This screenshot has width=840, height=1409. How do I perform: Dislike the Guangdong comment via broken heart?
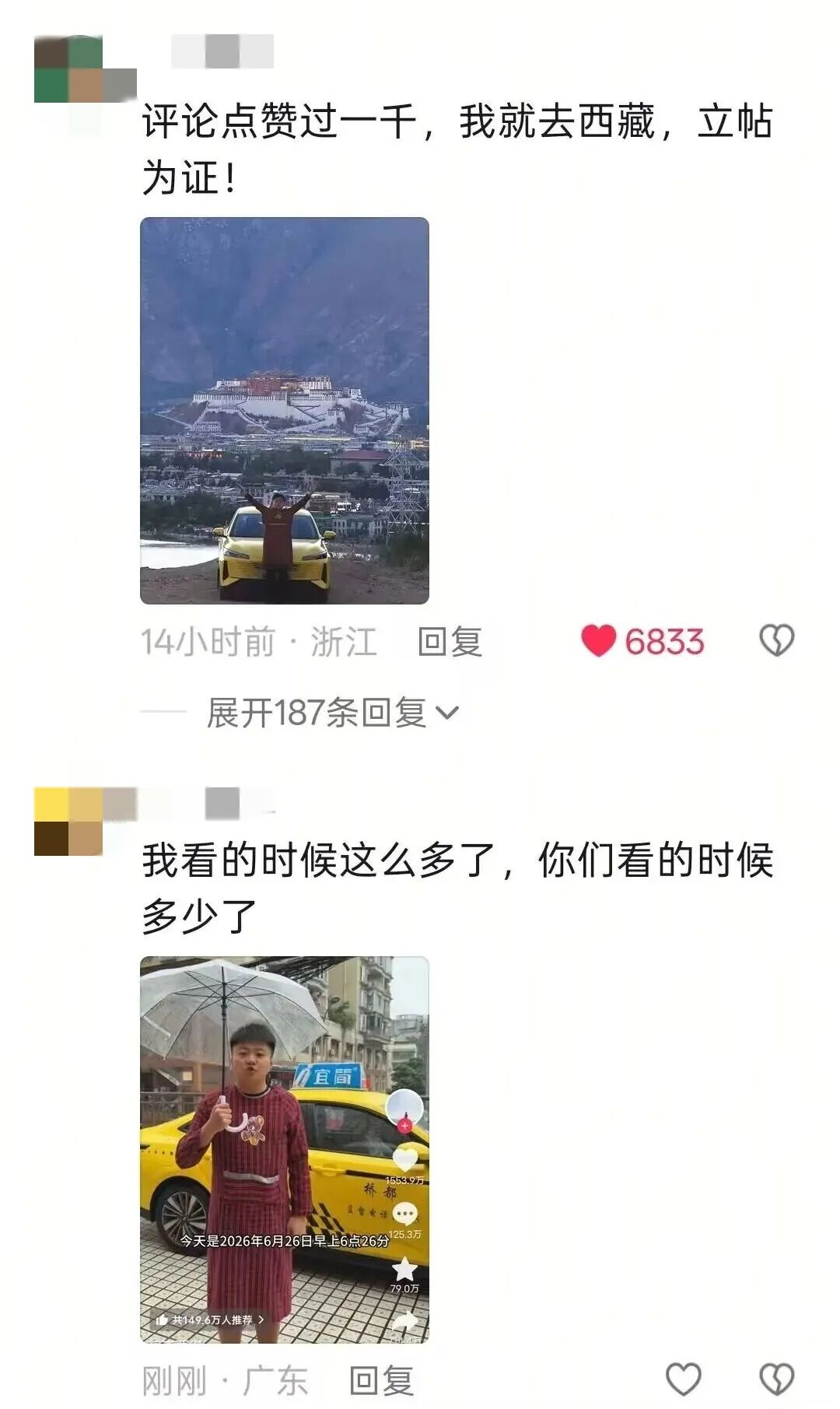pyautogui.click(x=776, y=1379)
